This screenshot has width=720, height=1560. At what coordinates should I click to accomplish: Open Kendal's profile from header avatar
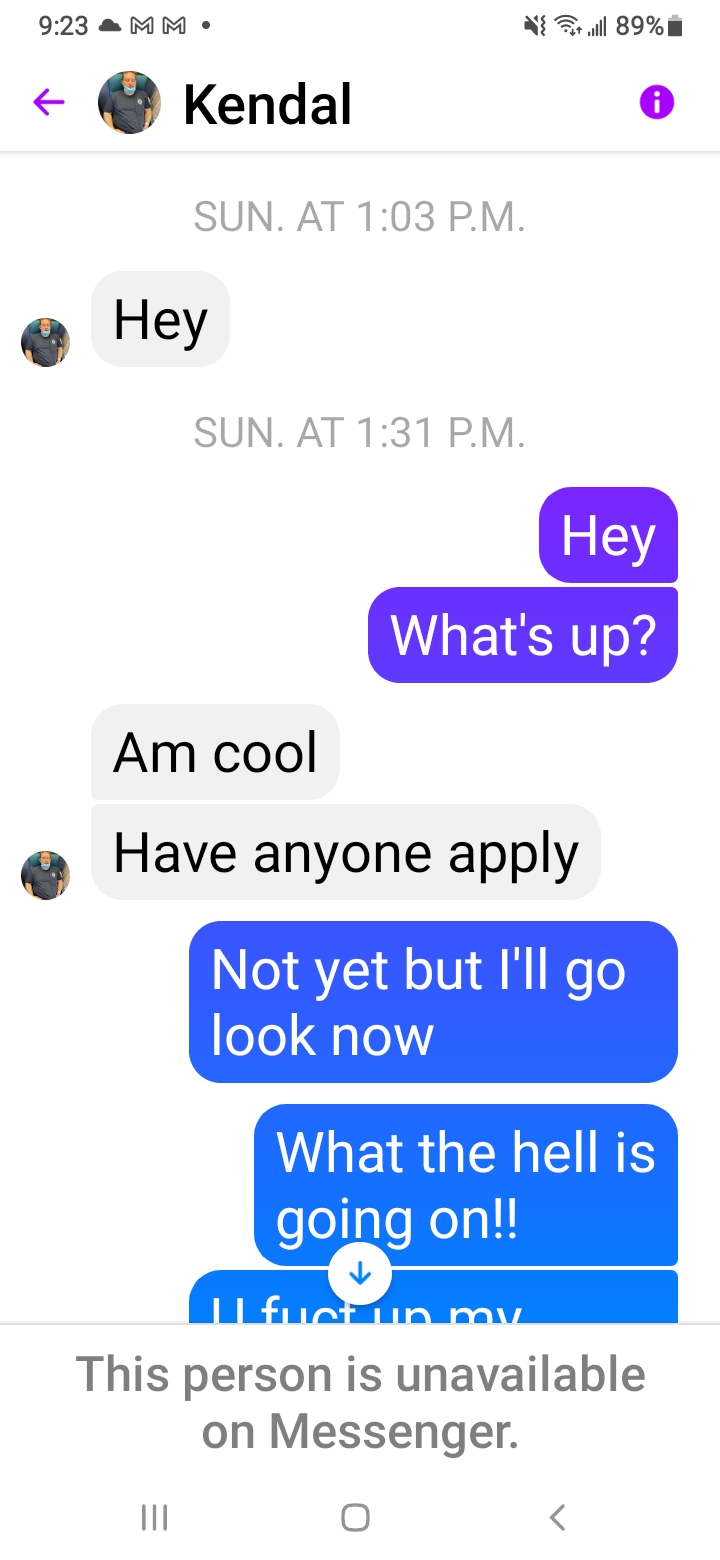coord(129,102)
